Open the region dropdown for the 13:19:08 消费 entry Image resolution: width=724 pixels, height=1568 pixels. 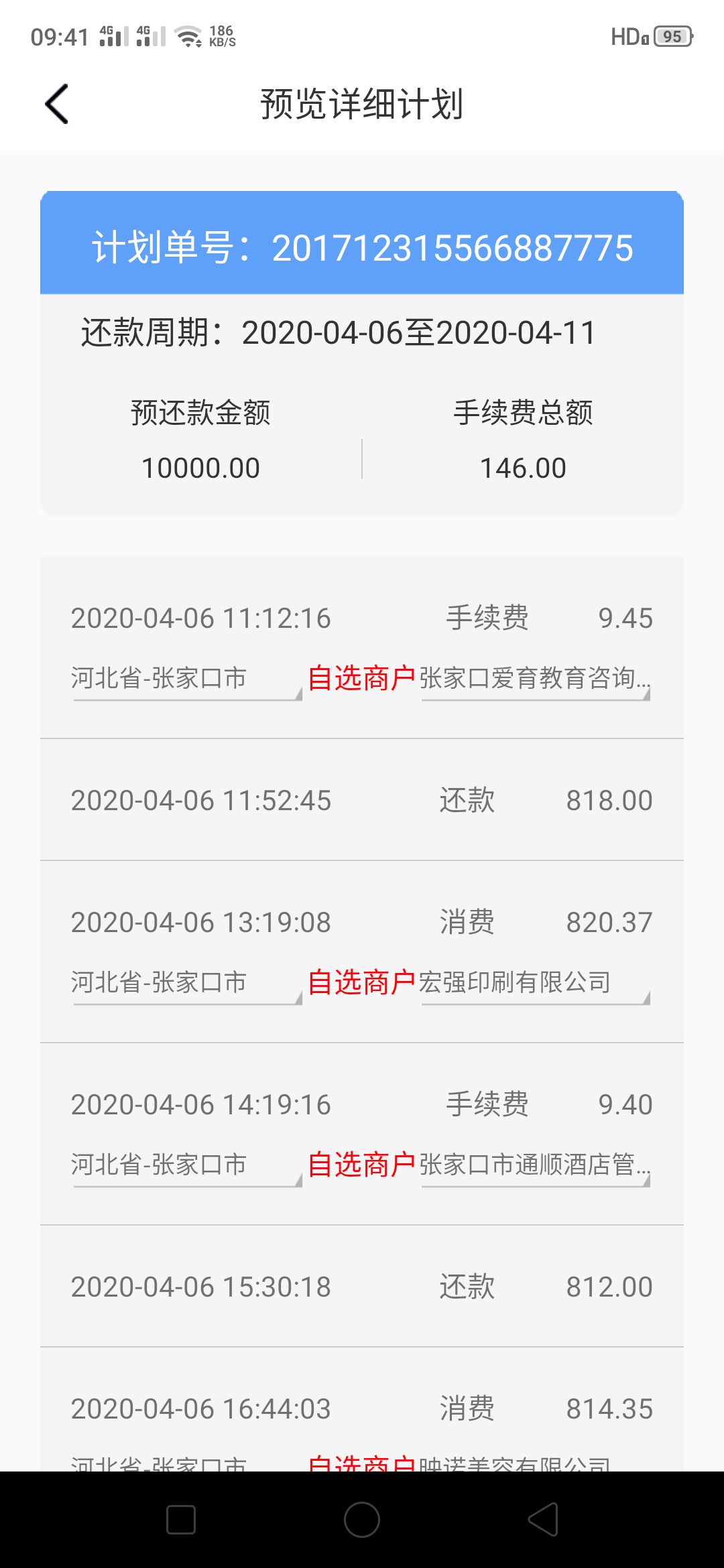click(187, 984)
